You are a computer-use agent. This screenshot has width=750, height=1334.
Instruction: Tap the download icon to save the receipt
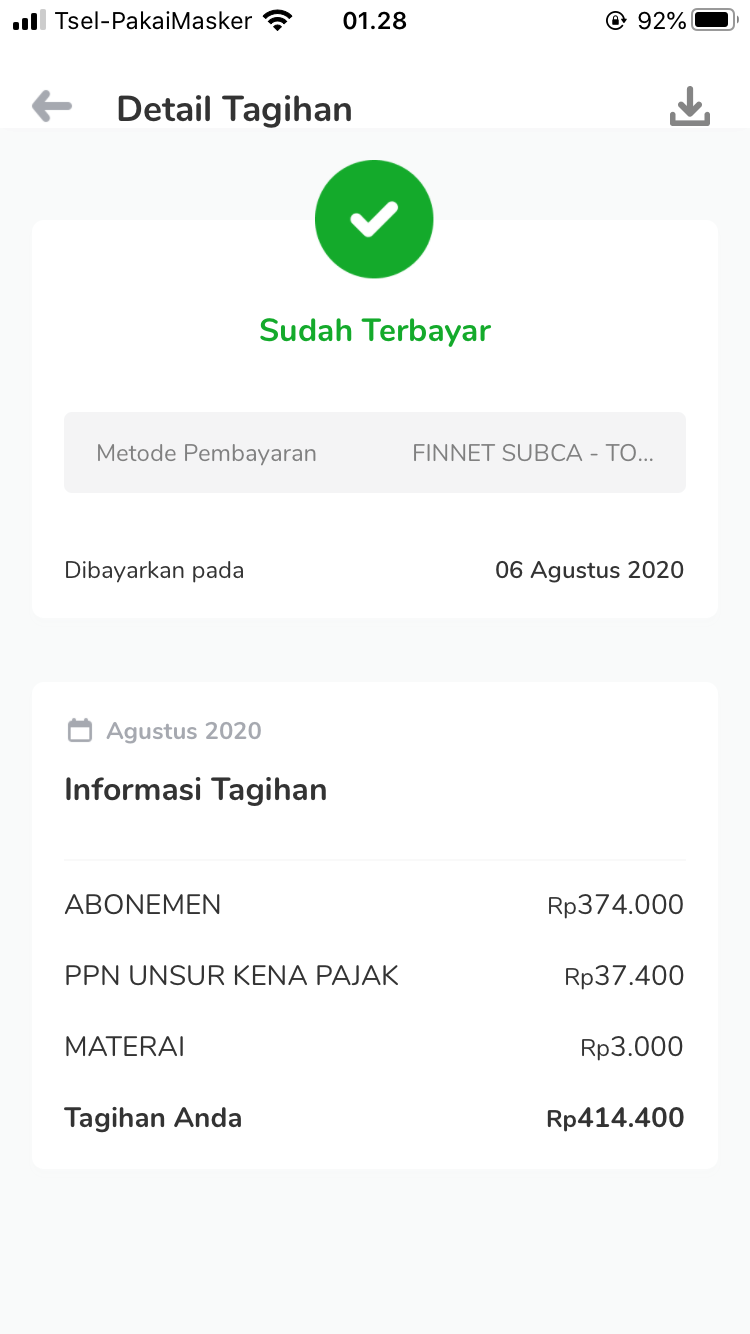coord(690,105)
